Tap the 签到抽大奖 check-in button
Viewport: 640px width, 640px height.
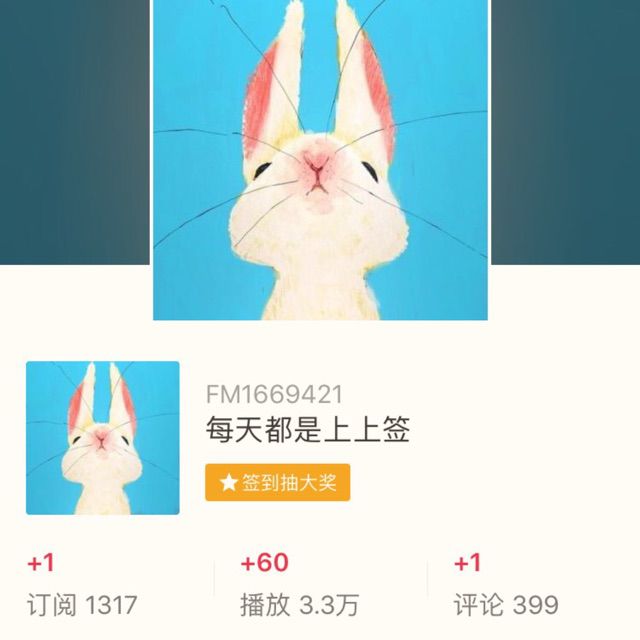click(x=278, y=483)
